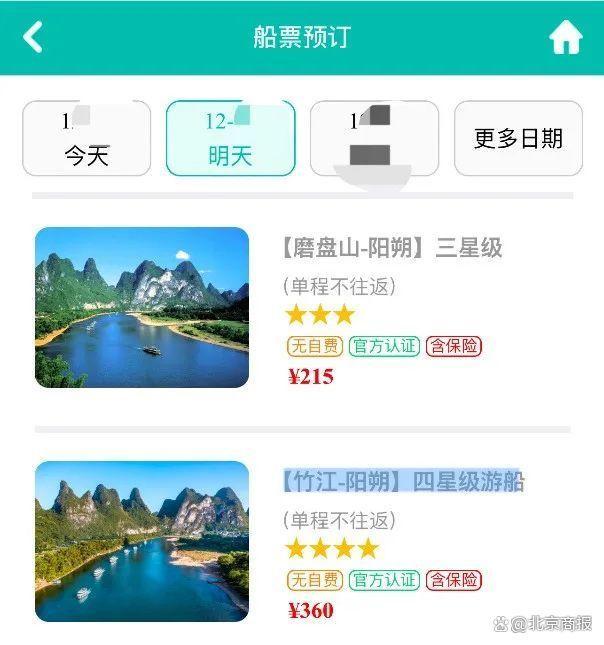Screen dimensions: 604x645
Task: Open the home icon in the header
Action: (565, 38)
